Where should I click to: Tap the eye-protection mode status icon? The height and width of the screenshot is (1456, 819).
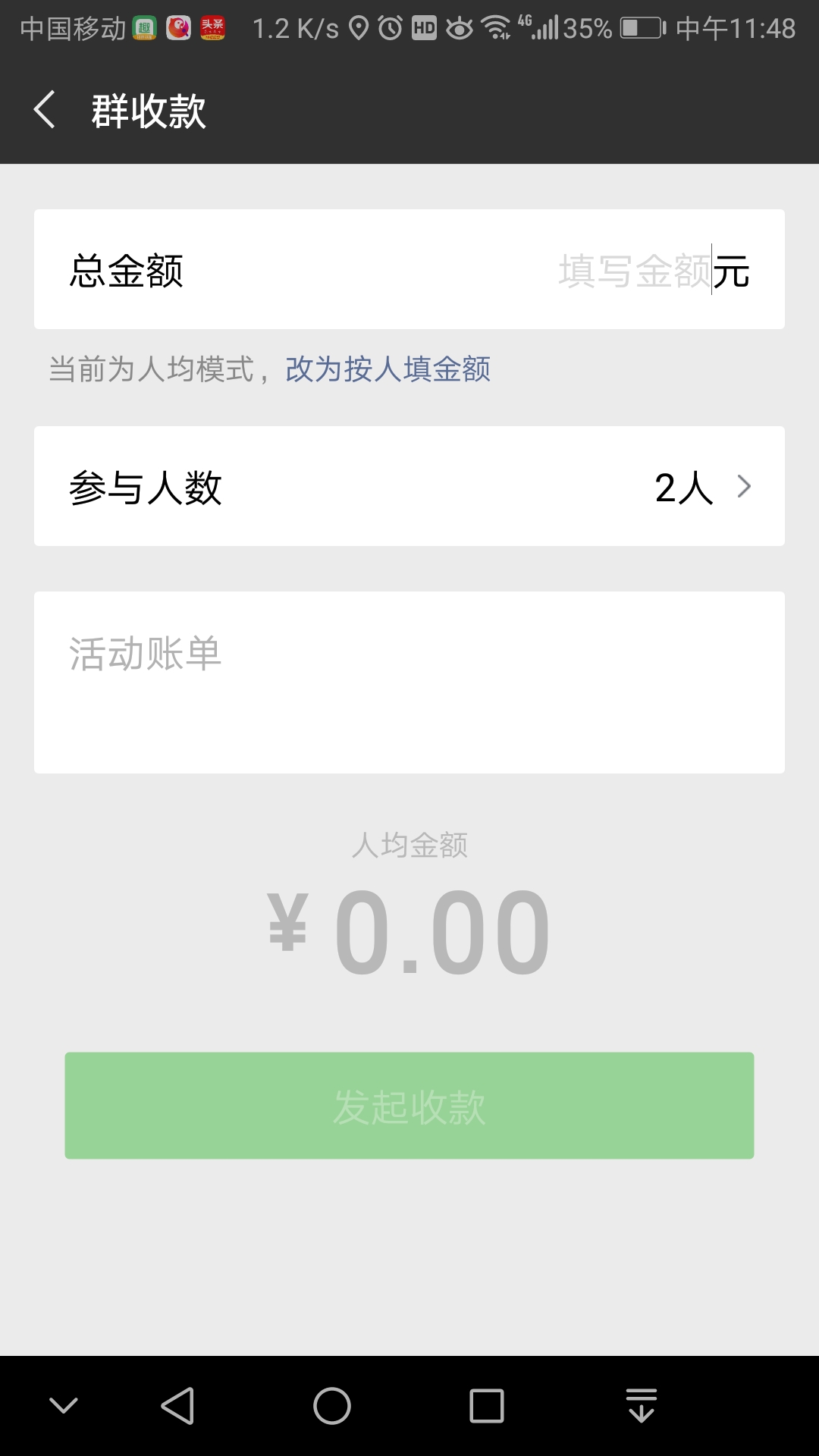point(460,27)
